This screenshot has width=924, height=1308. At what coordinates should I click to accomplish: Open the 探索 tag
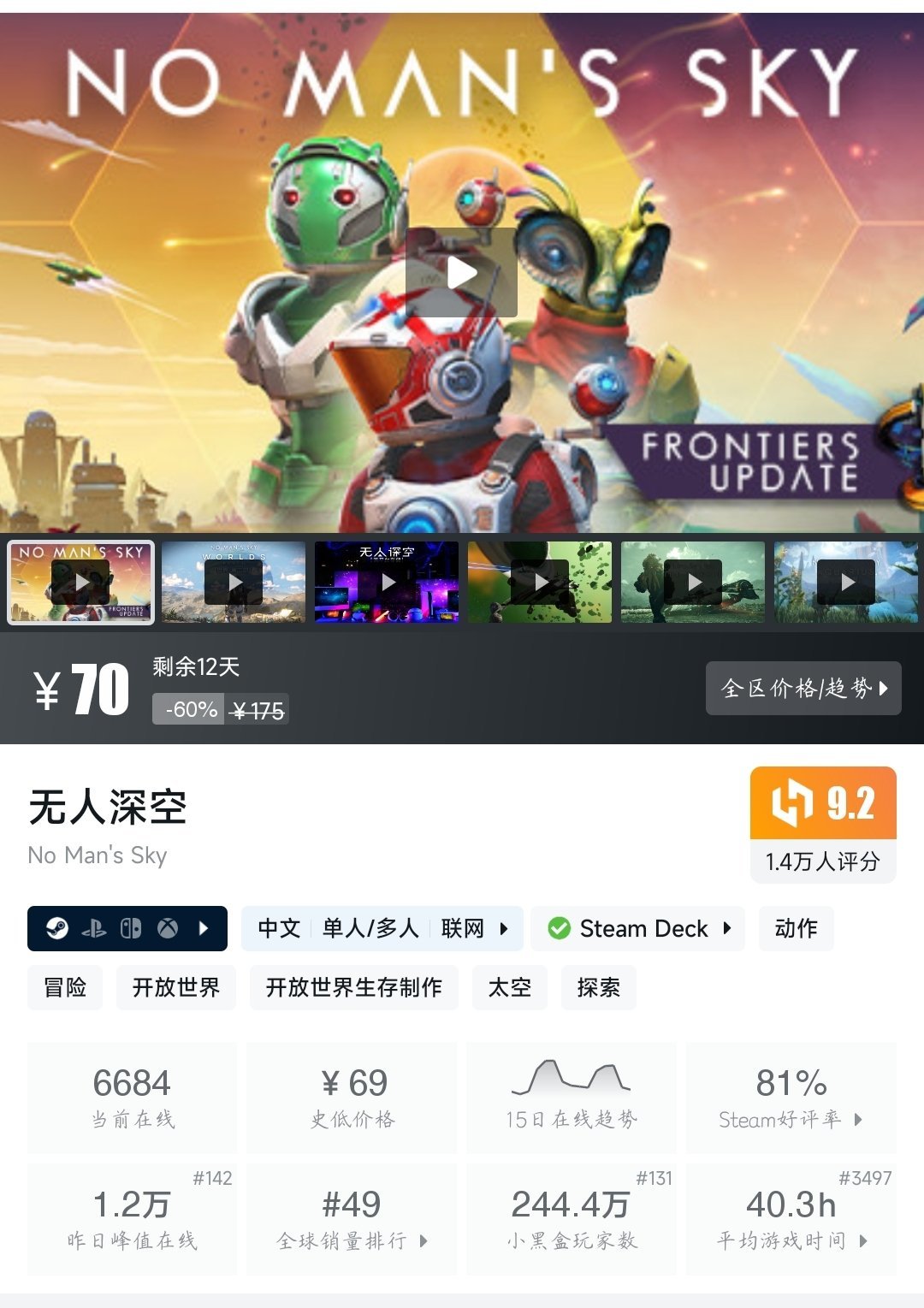click(x=599, y=988)
